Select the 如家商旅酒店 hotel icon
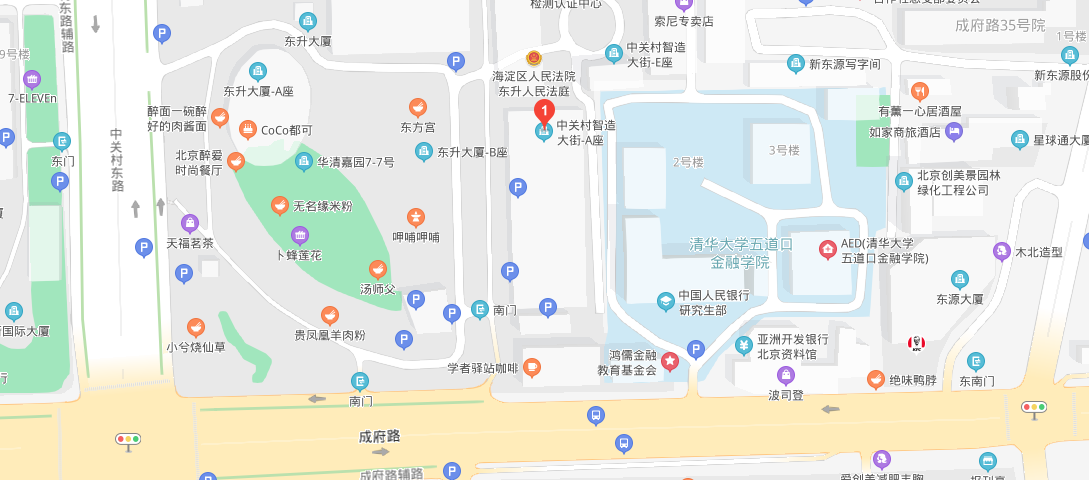Screen dimensions: 1089x480 pyautogui.click(x=954, y=131)
